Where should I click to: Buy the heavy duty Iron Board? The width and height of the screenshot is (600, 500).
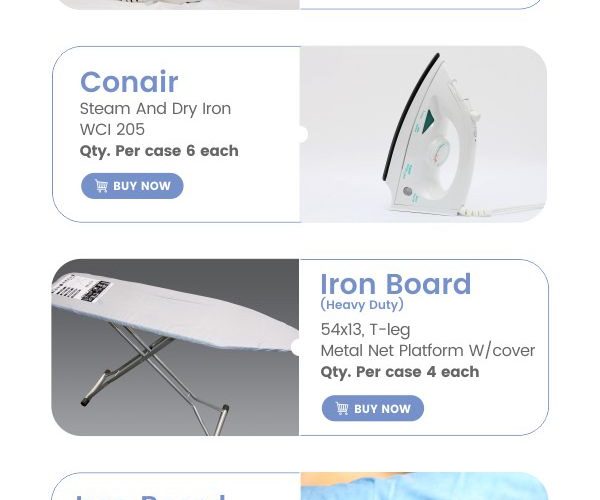(x=372, y=408)
